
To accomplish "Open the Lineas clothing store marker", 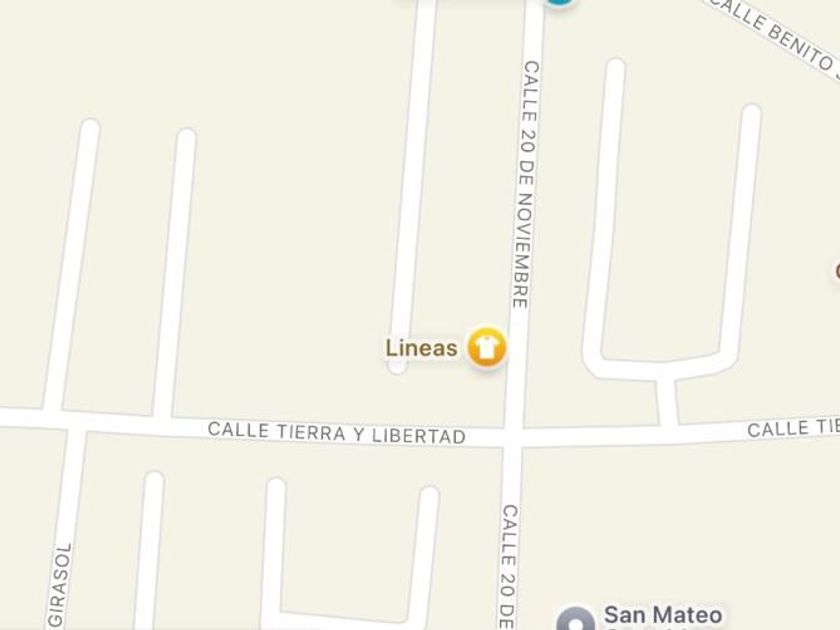I will [x=486, y=348].
